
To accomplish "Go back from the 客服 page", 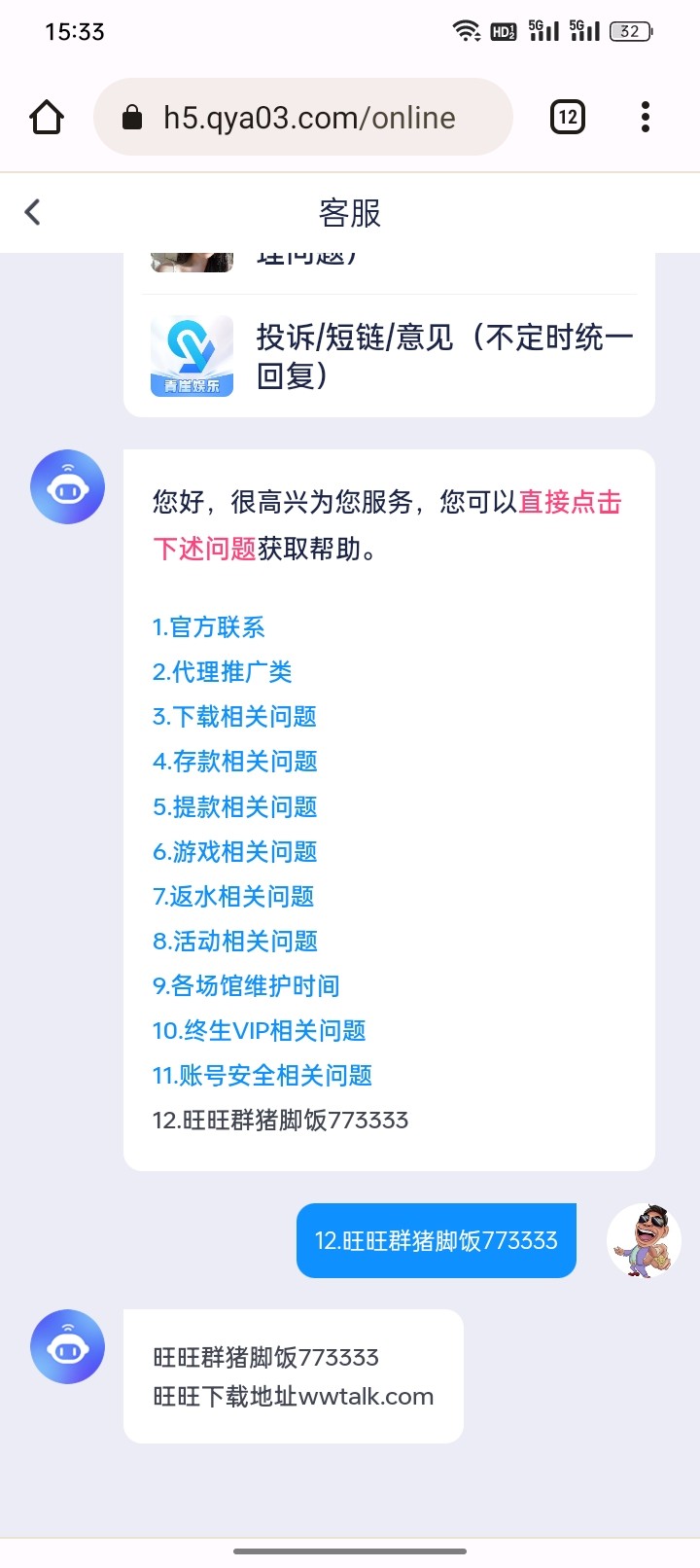I will click(x=33, y=212).
